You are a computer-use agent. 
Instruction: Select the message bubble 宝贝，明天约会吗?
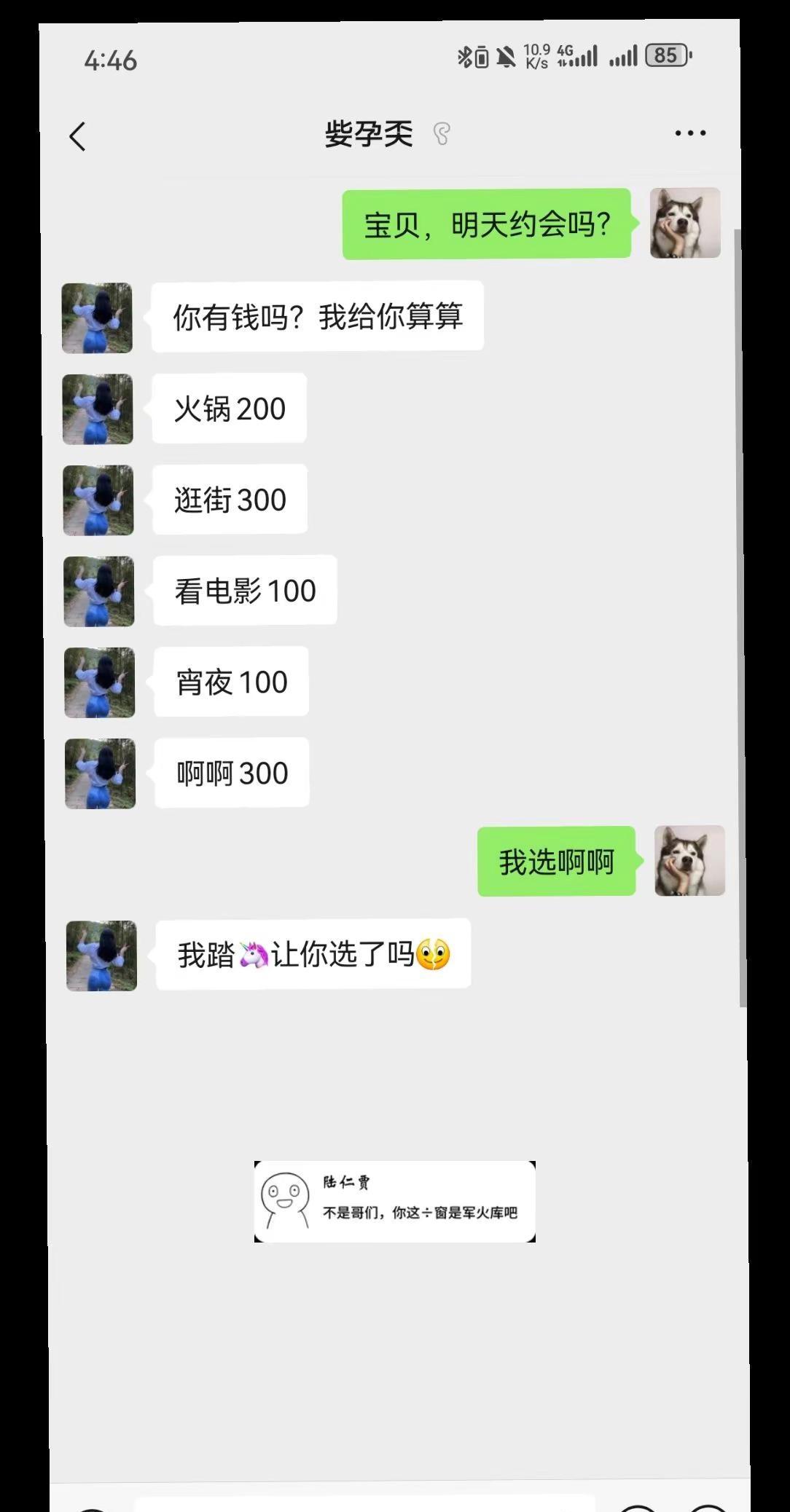[x=485, y=224]
